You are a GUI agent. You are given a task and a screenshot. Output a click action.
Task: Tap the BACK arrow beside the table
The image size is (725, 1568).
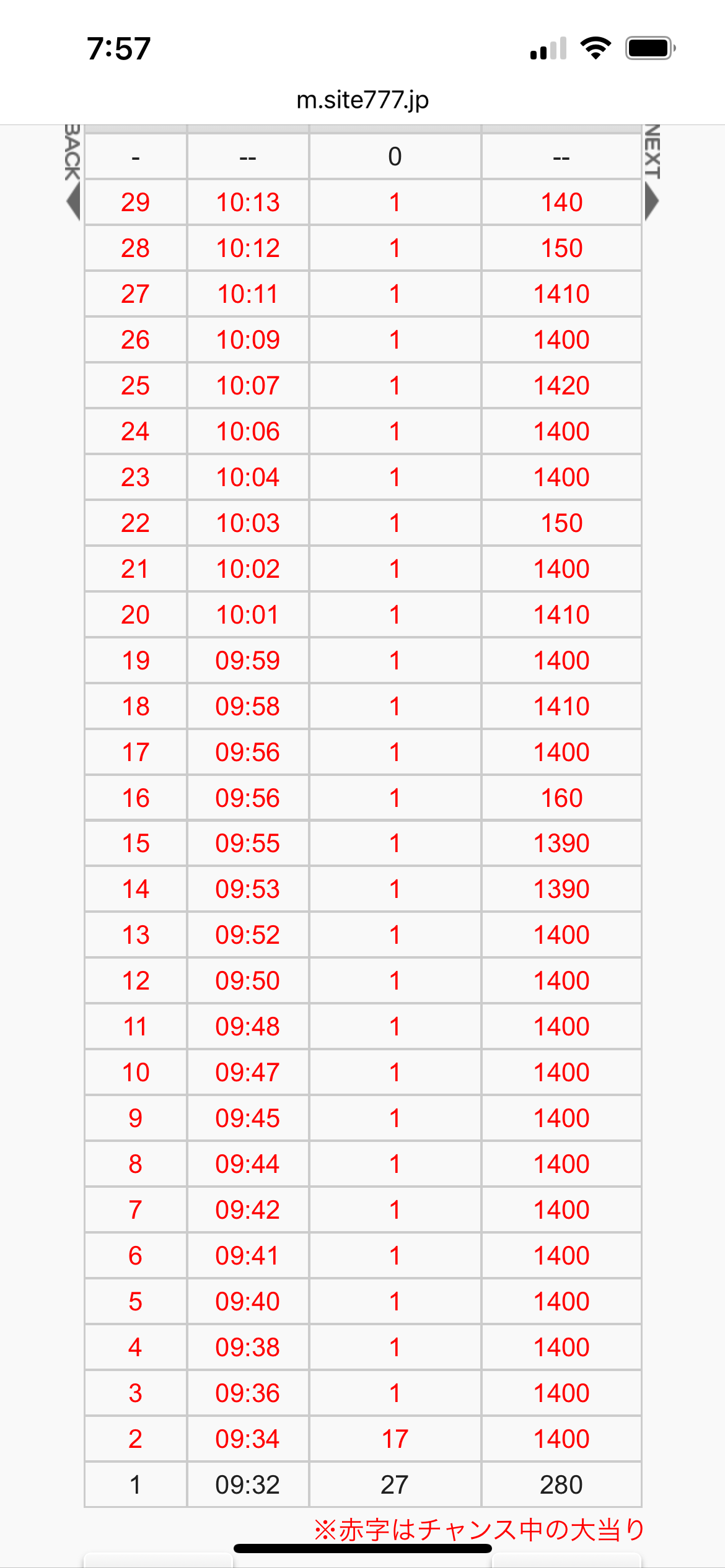tap(73, 201)
